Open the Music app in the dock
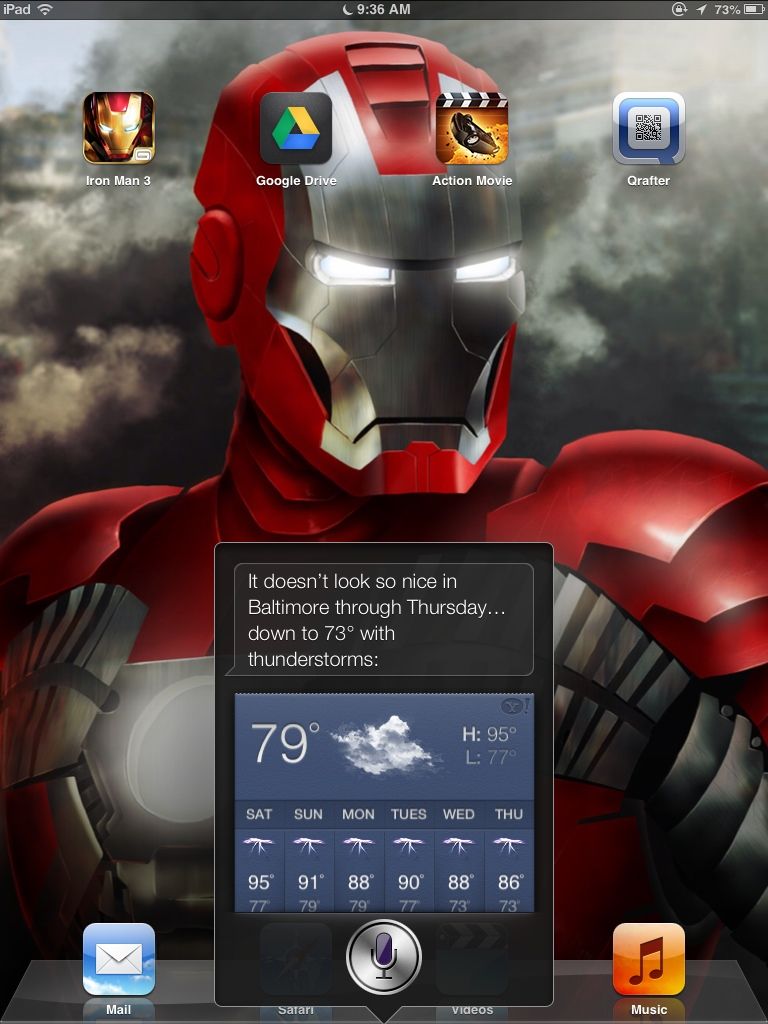This screenshot has height=1024, width=768. [648, 959]
